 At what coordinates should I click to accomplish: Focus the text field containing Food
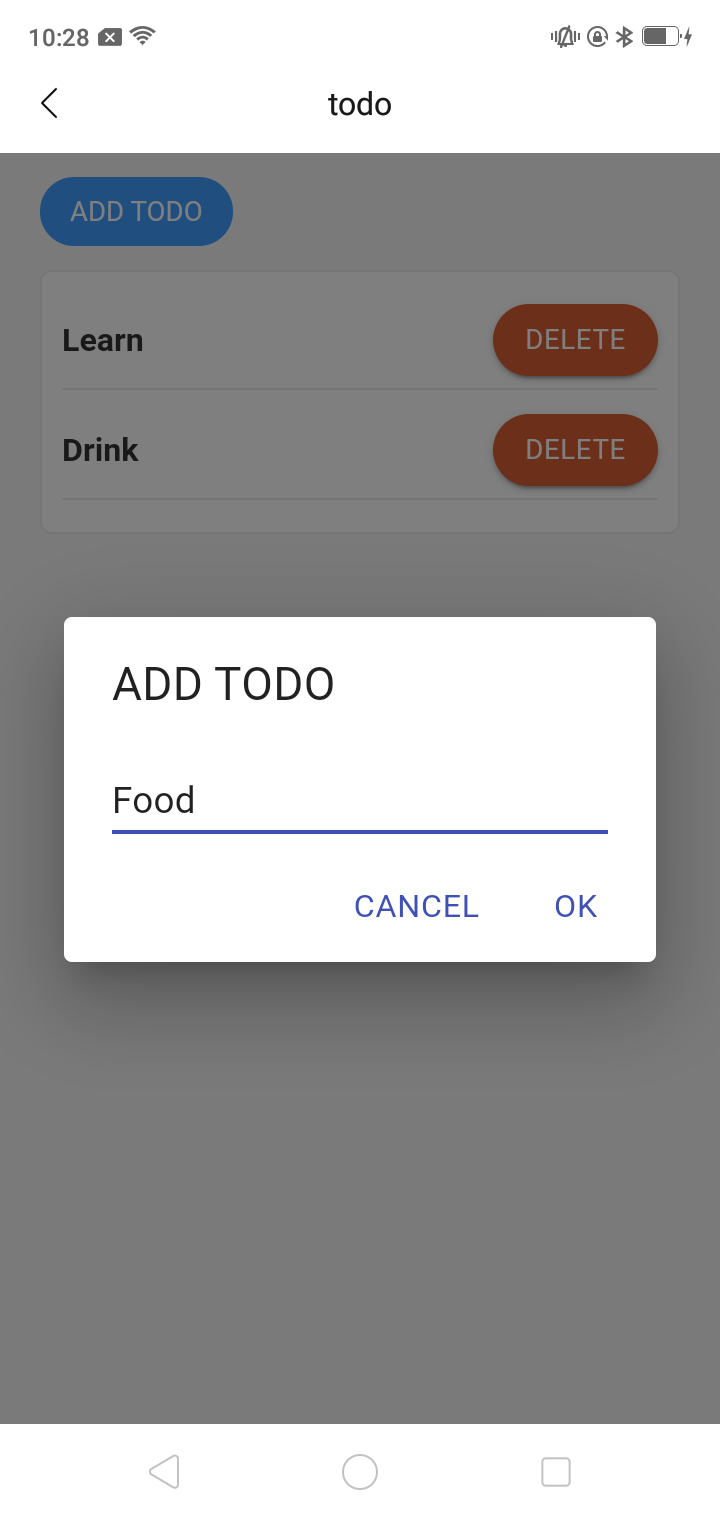[x=359, y=801]
